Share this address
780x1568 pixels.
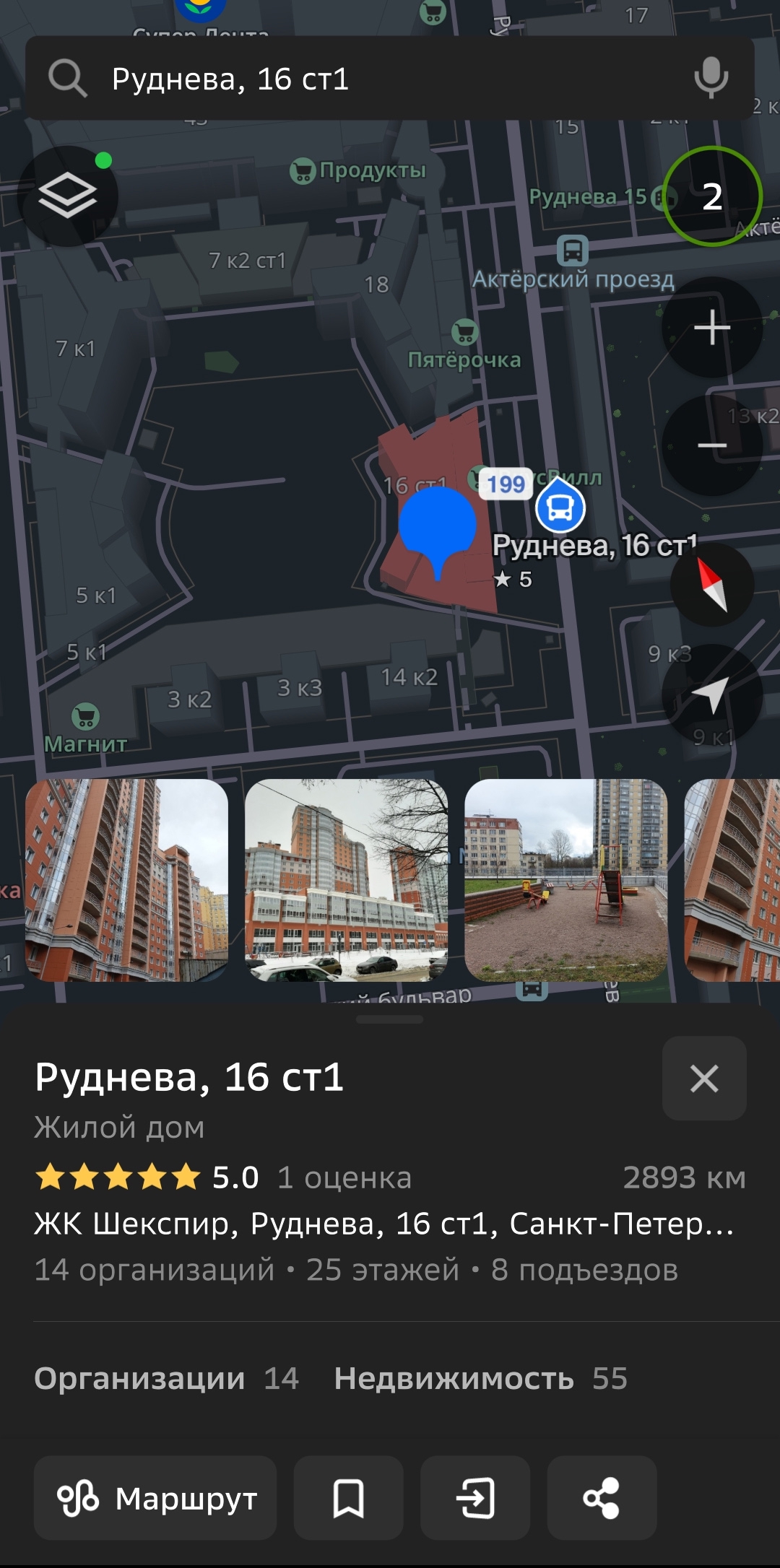tap(602, 1498)
